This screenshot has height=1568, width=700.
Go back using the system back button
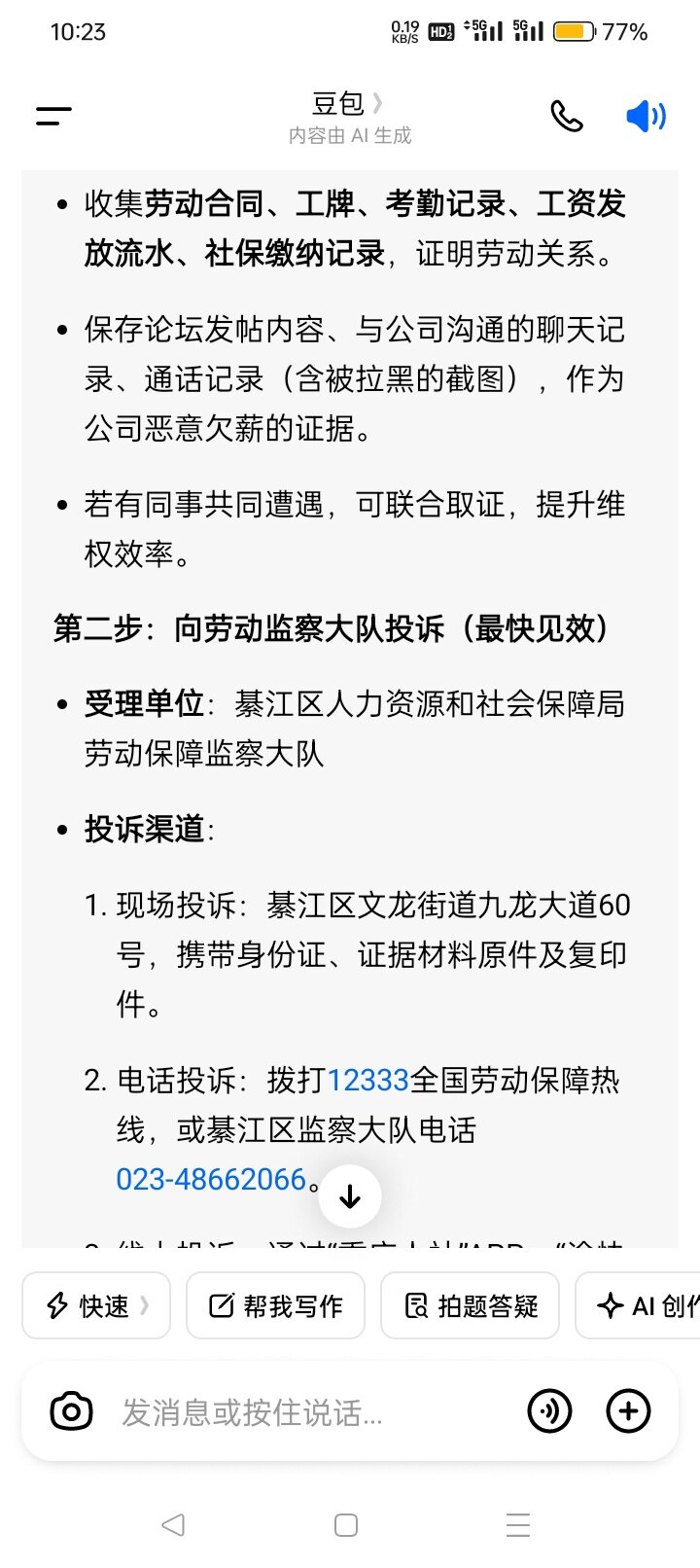[173, 1524]
